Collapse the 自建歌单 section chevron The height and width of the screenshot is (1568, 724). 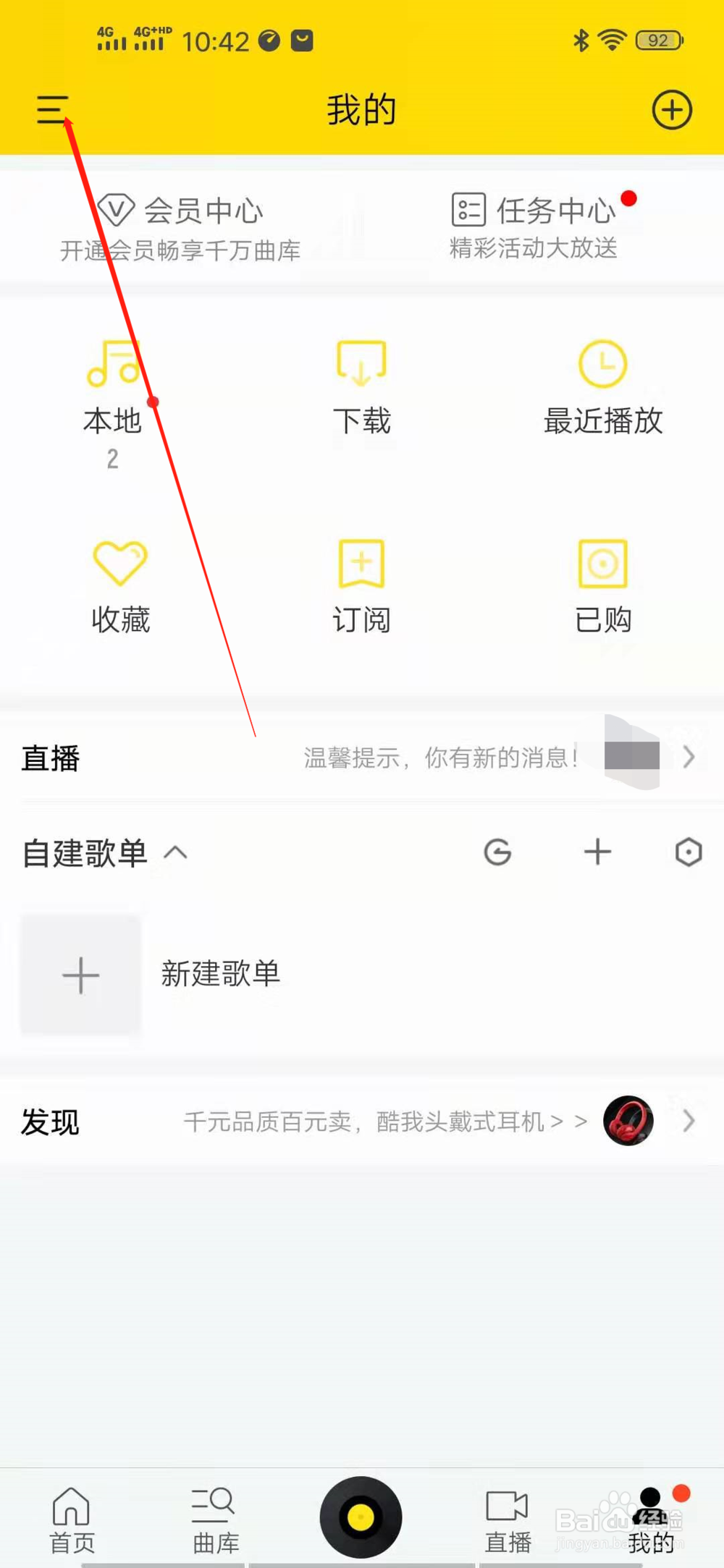pos(176,852)
